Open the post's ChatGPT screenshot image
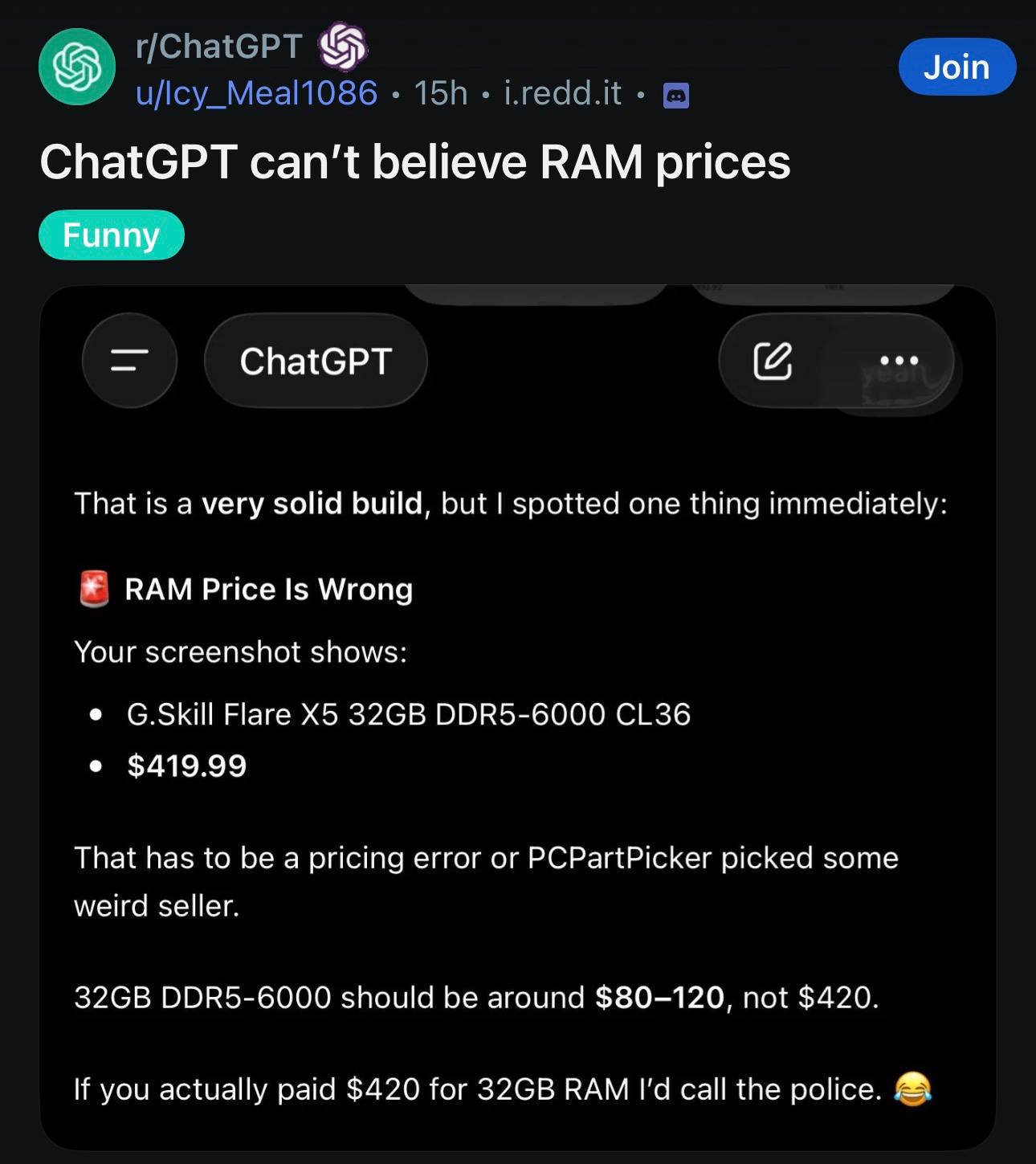This screenshot has height=1164, width=1036. [x=518, y=717]
